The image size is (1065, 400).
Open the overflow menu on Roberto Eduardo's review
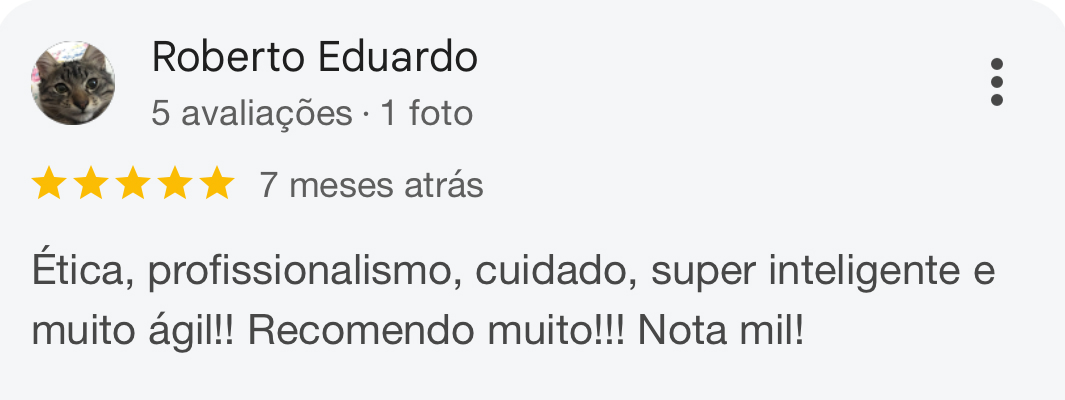coord(996,82)
